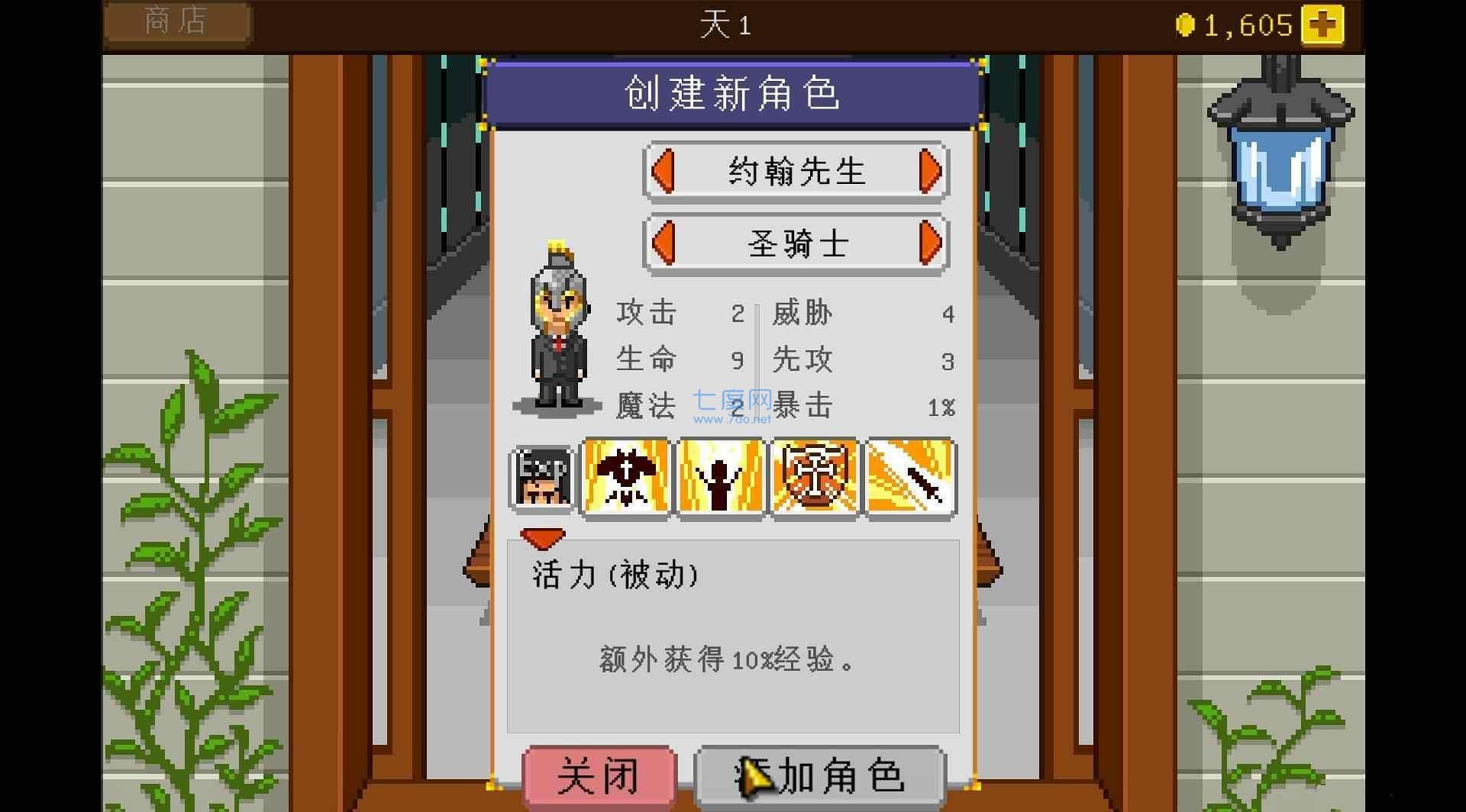Open the 商店 shop button
The width and height of the screenshot is (1466, 812).
tap(177, 23)
